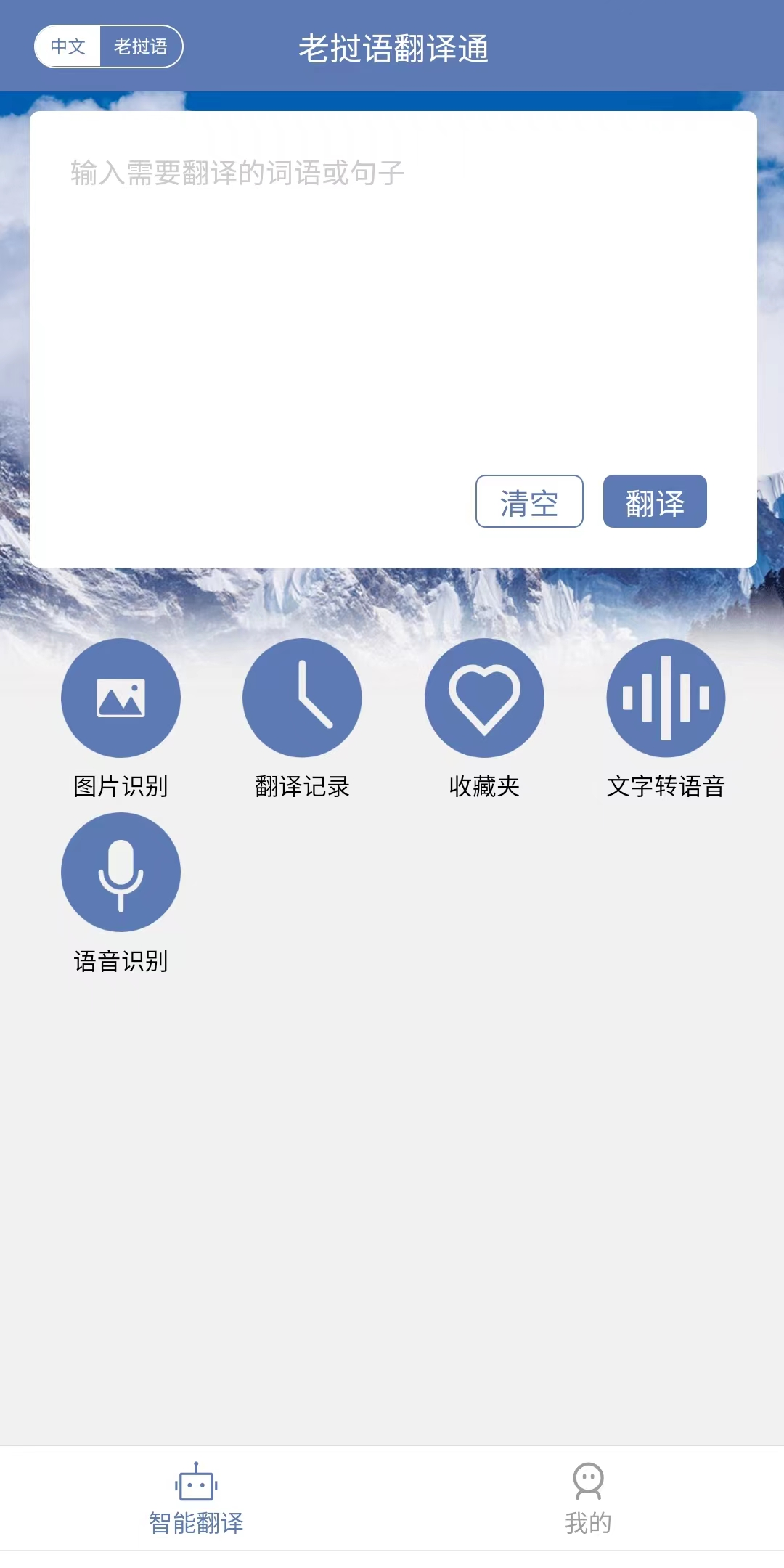Select 中文 in the language switch
This screenshot has height=1568, width=784.
68,46
